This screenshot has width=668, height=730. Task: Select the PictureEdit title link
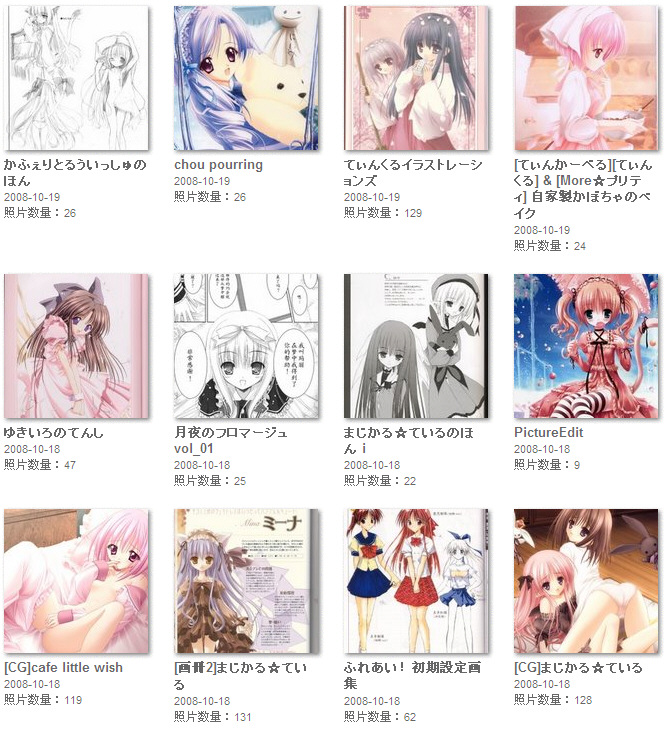(x=548, y=433)
